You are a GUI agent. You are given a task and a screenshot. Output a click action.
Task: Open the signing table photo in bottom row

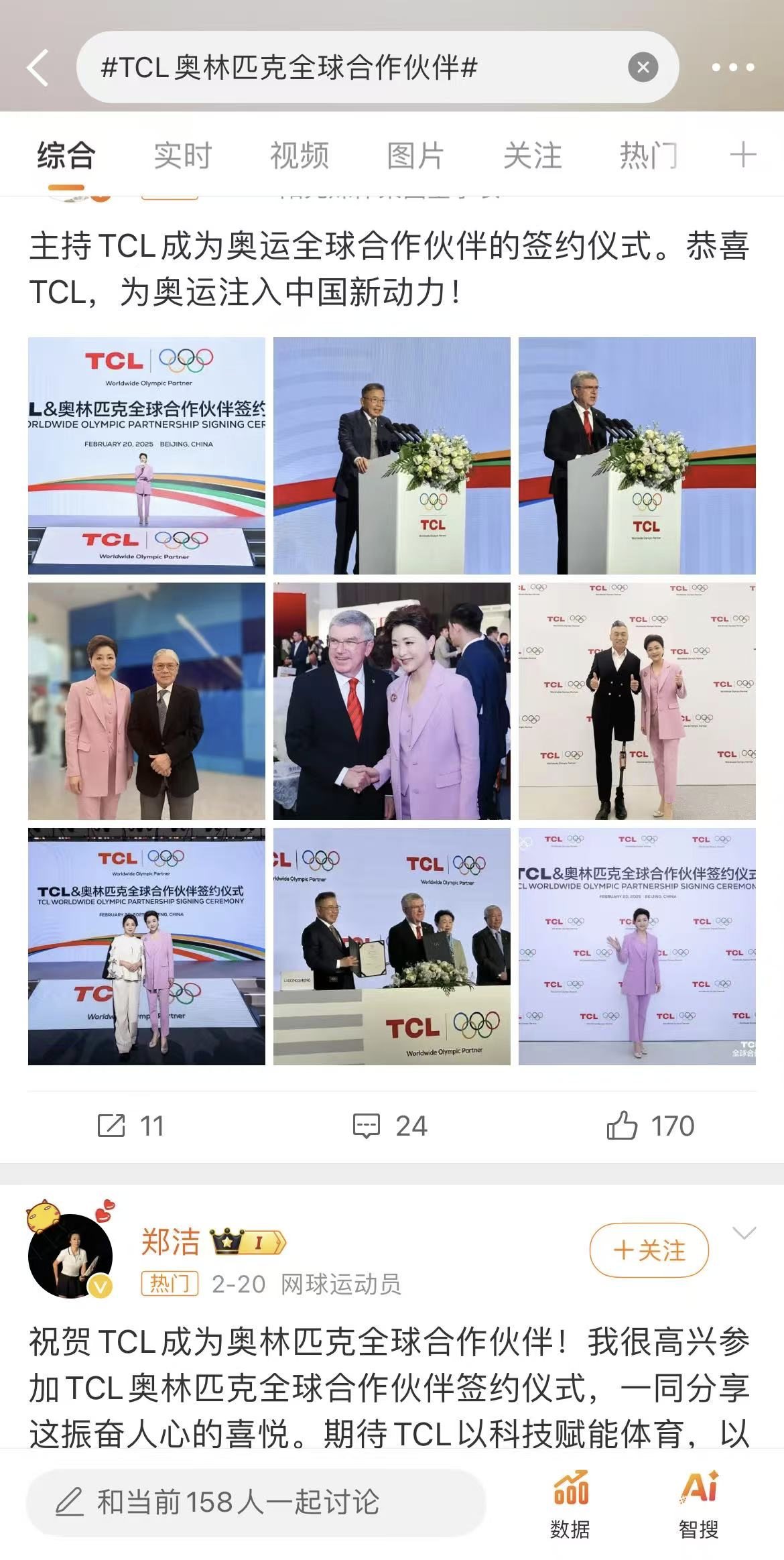click(x=391, y=946)
